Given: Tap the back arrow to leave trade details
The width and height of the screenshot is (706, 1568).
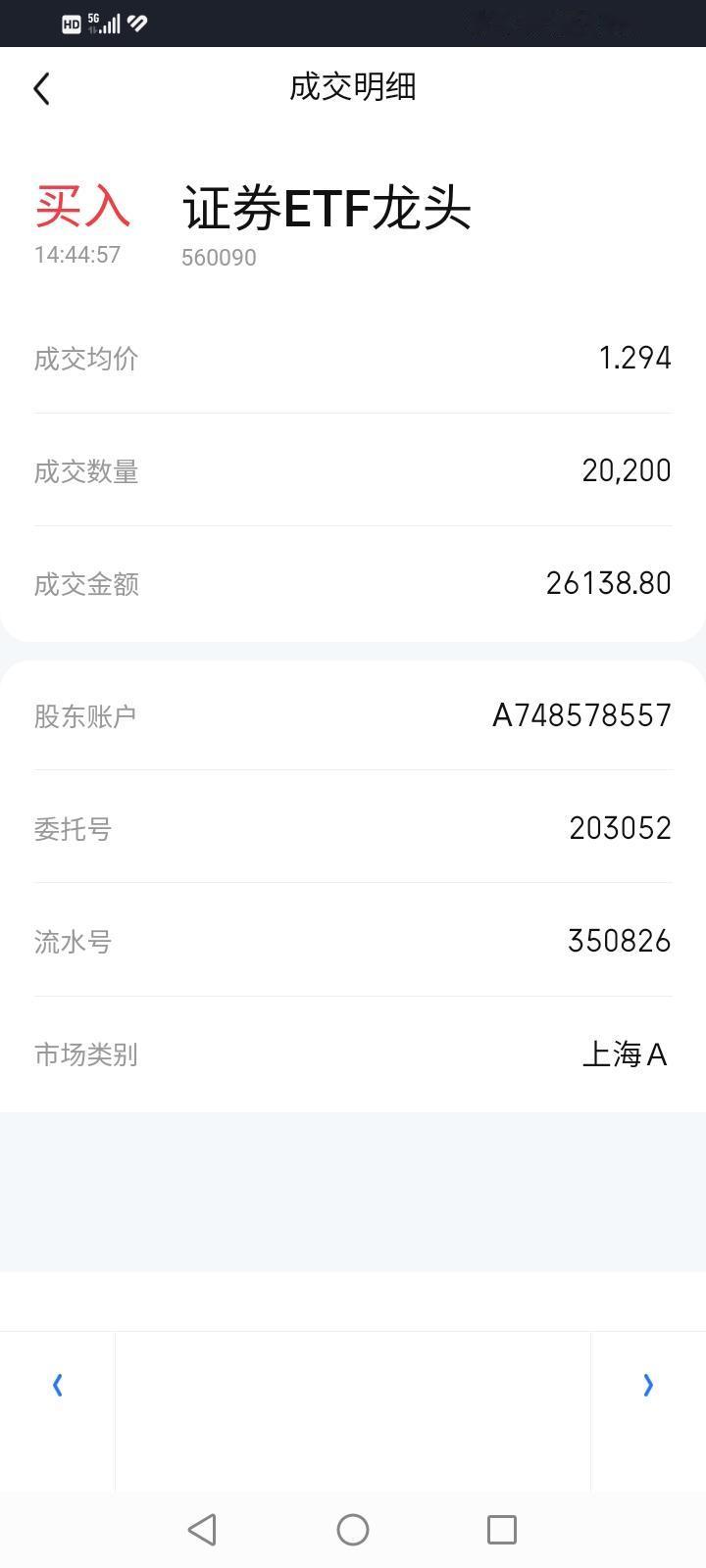Looking at the screenshot, I should pyautogui.click(x=41, y=88).
